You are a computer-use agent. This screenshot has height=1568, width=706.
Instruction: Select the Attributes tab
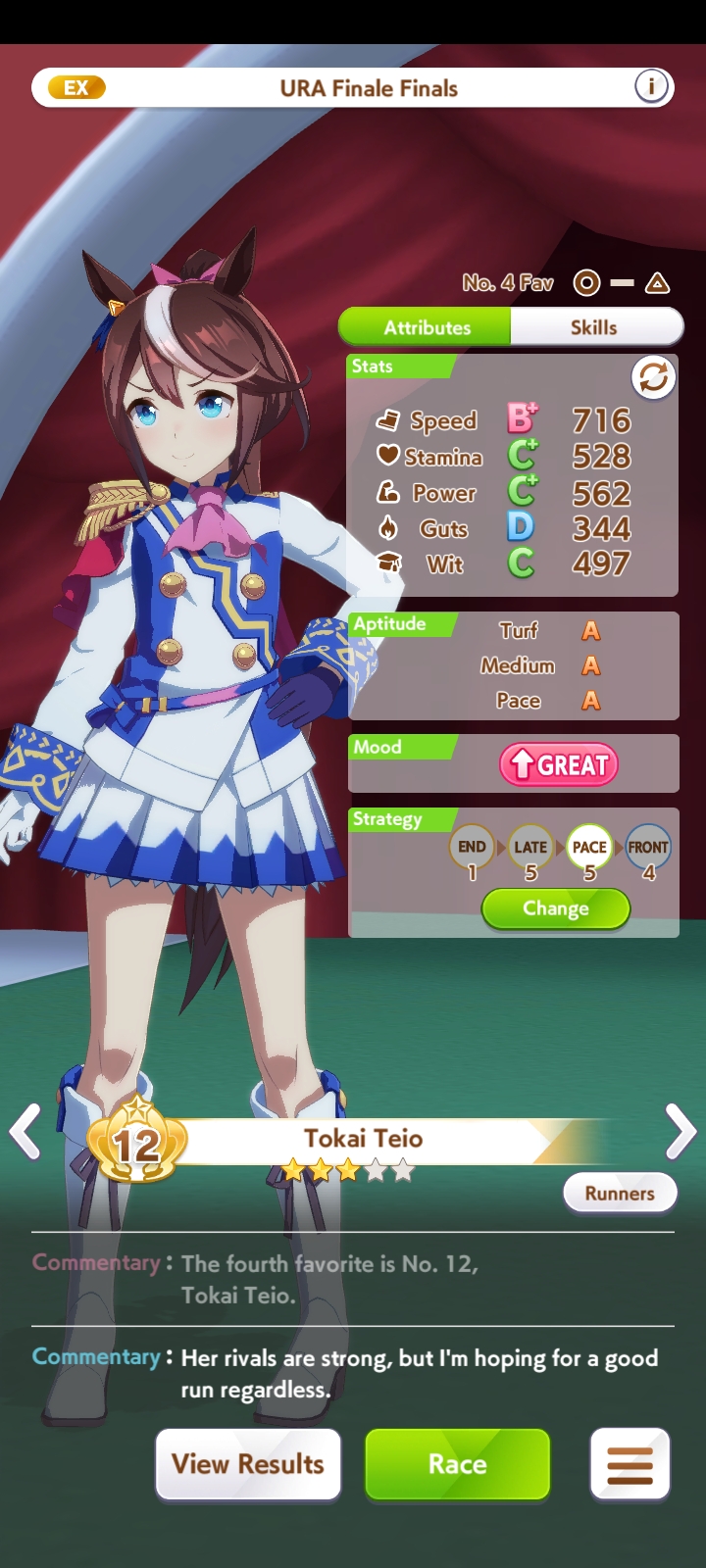[427, 327]
